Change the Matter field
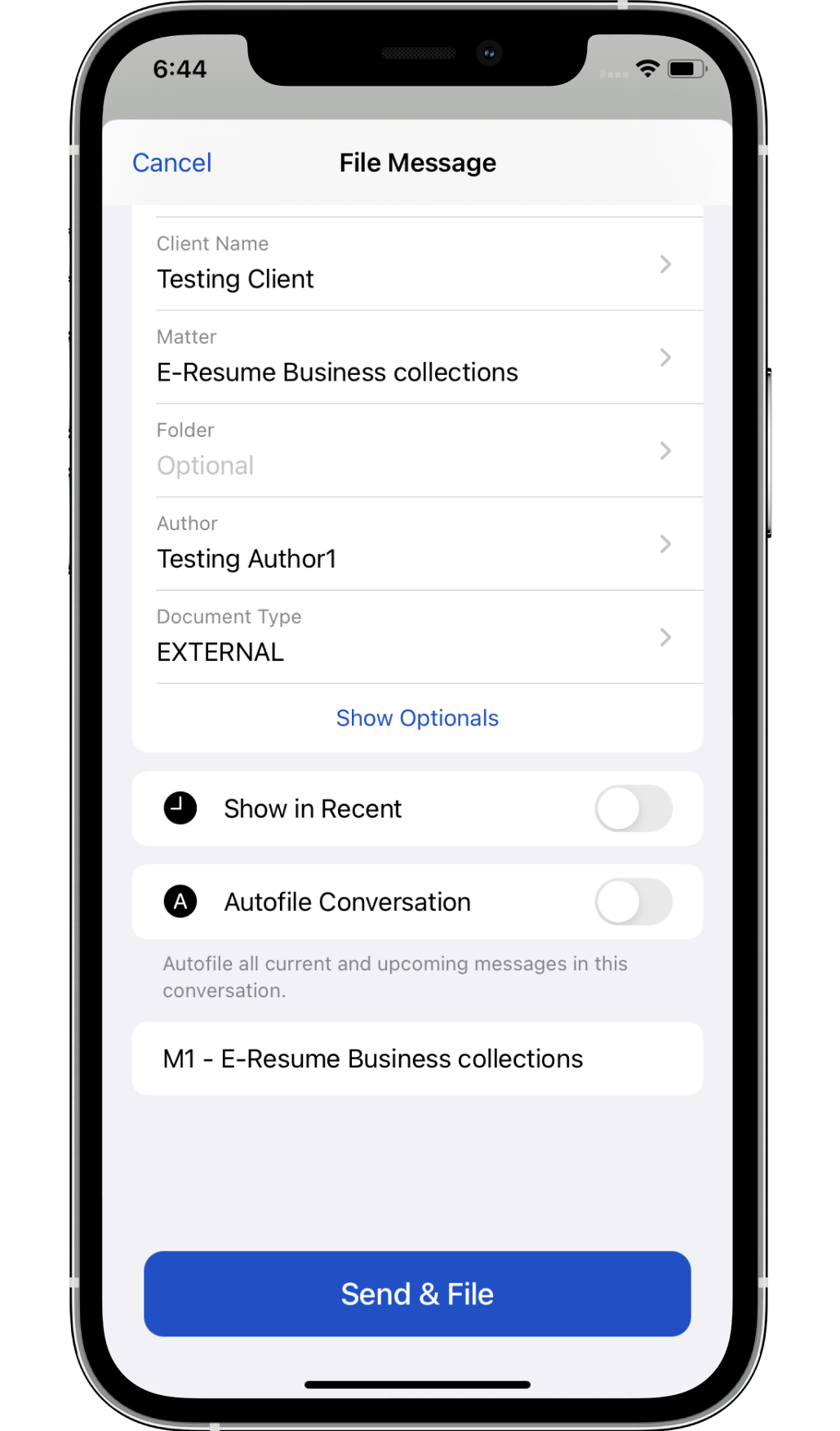 click(x=416, y=357)
